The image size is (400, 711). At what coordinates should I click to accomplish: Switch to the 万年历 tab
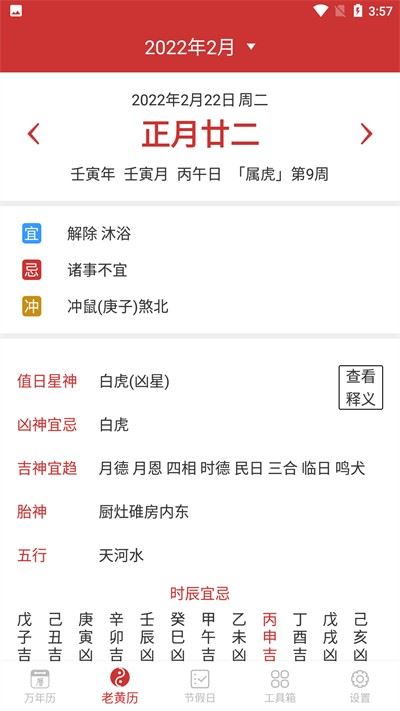tap(40, 686)
